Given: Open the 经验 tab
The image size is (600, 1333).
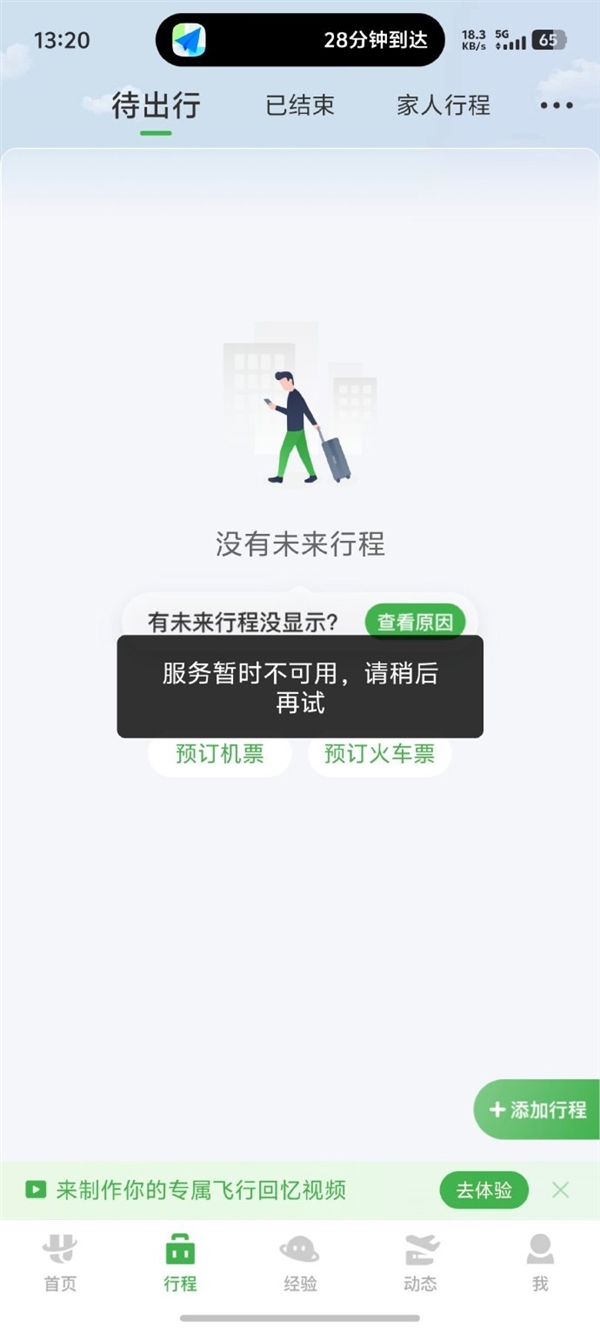Looking at the screenshot, I should pyautogui.click(x=299, y=1262).
